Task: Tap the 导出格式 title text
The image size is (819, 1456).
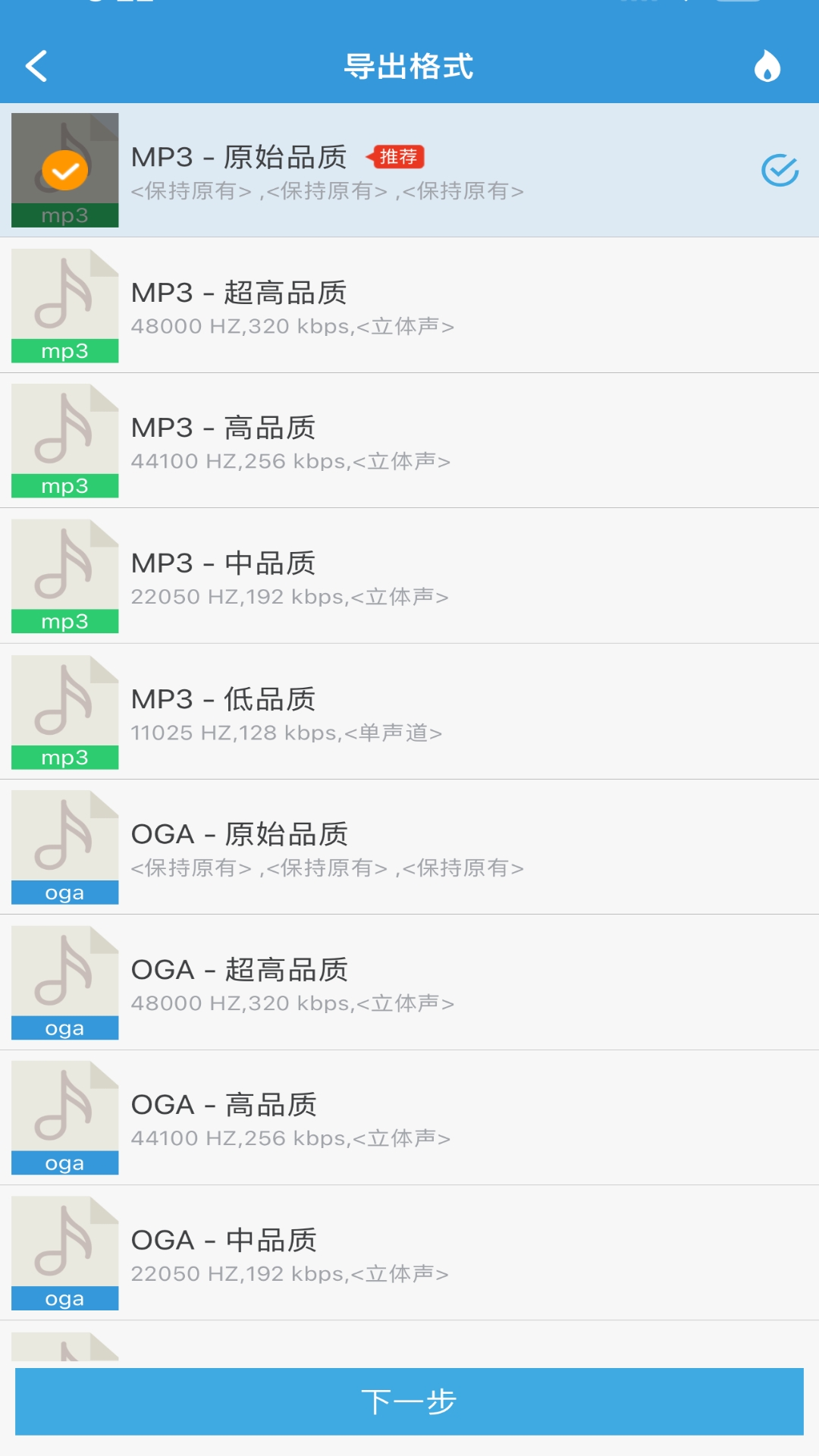Action: click(409, 67)
